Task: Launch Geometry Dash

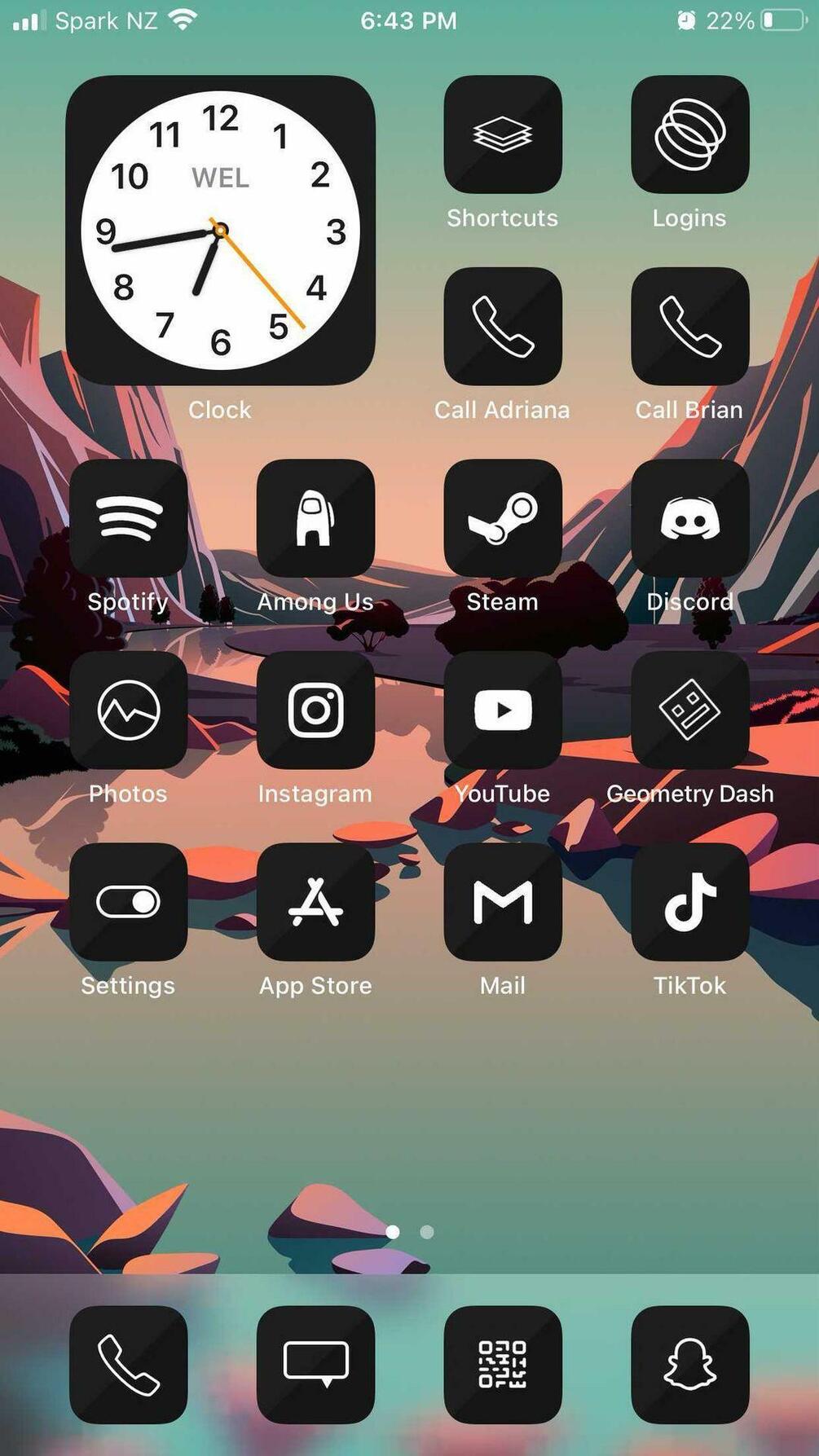Action: (x=689, y=710)
